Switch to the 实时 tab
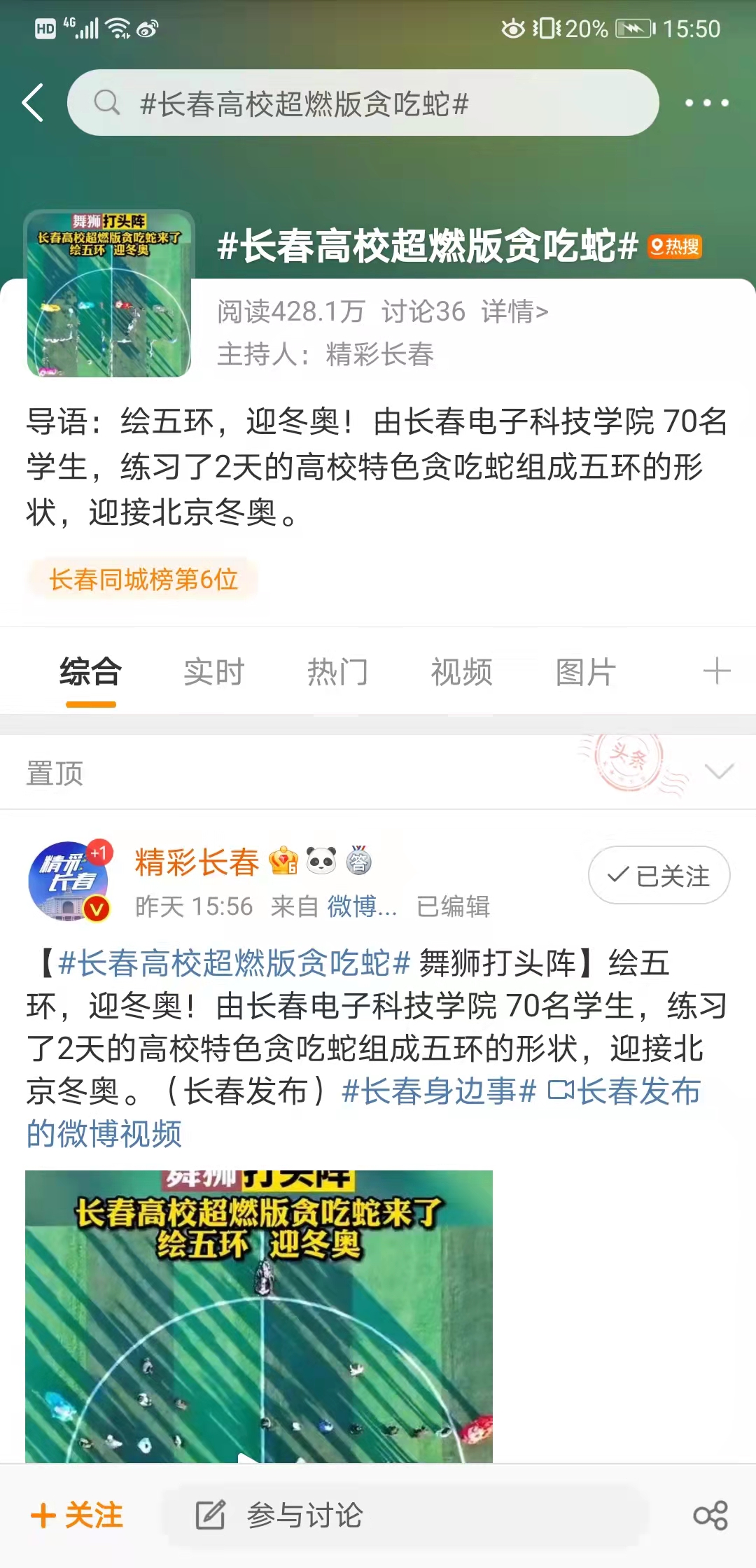The width and height of the screenshot is (756, 1568). [213, 672]
